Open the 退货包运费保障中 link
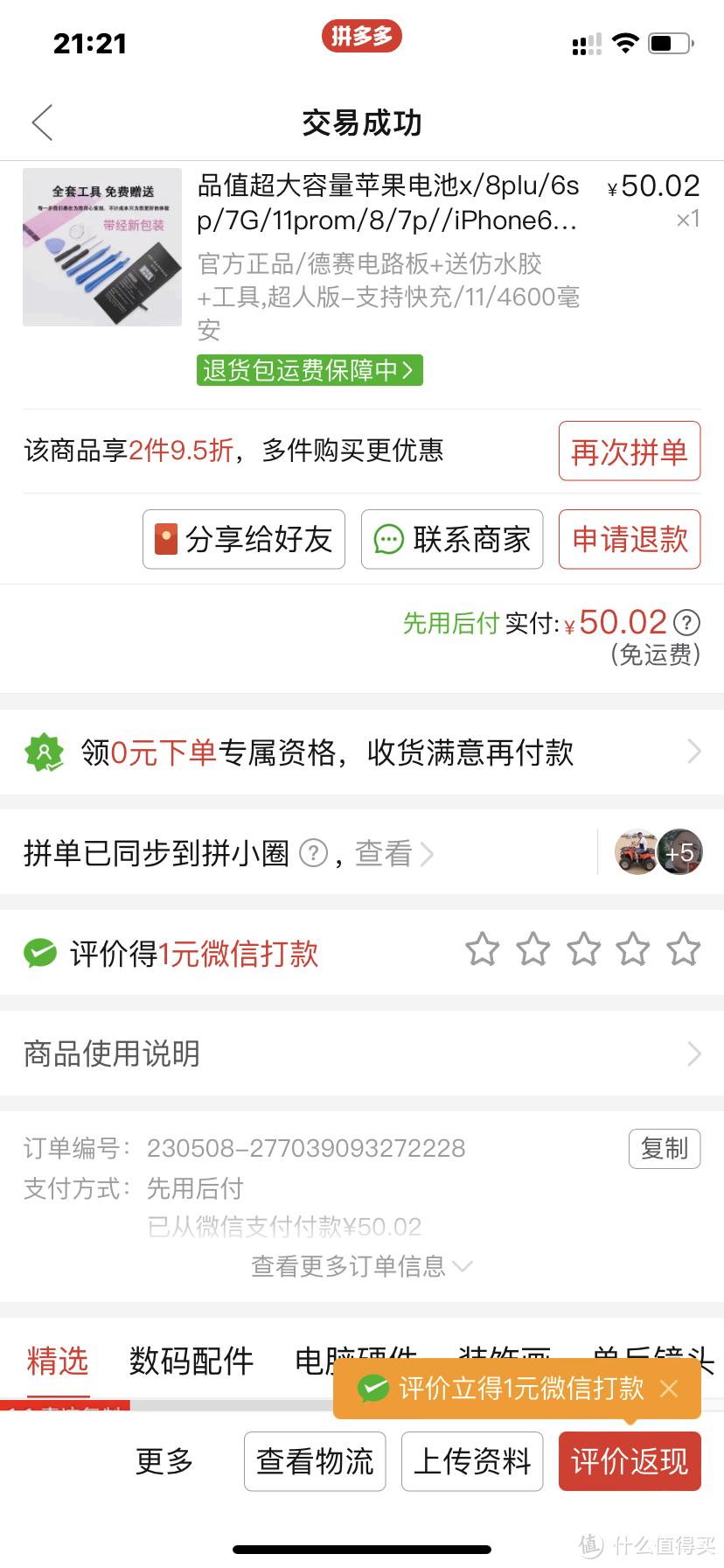This screenshot has height=1568, width=724. (x=308, y=370)
